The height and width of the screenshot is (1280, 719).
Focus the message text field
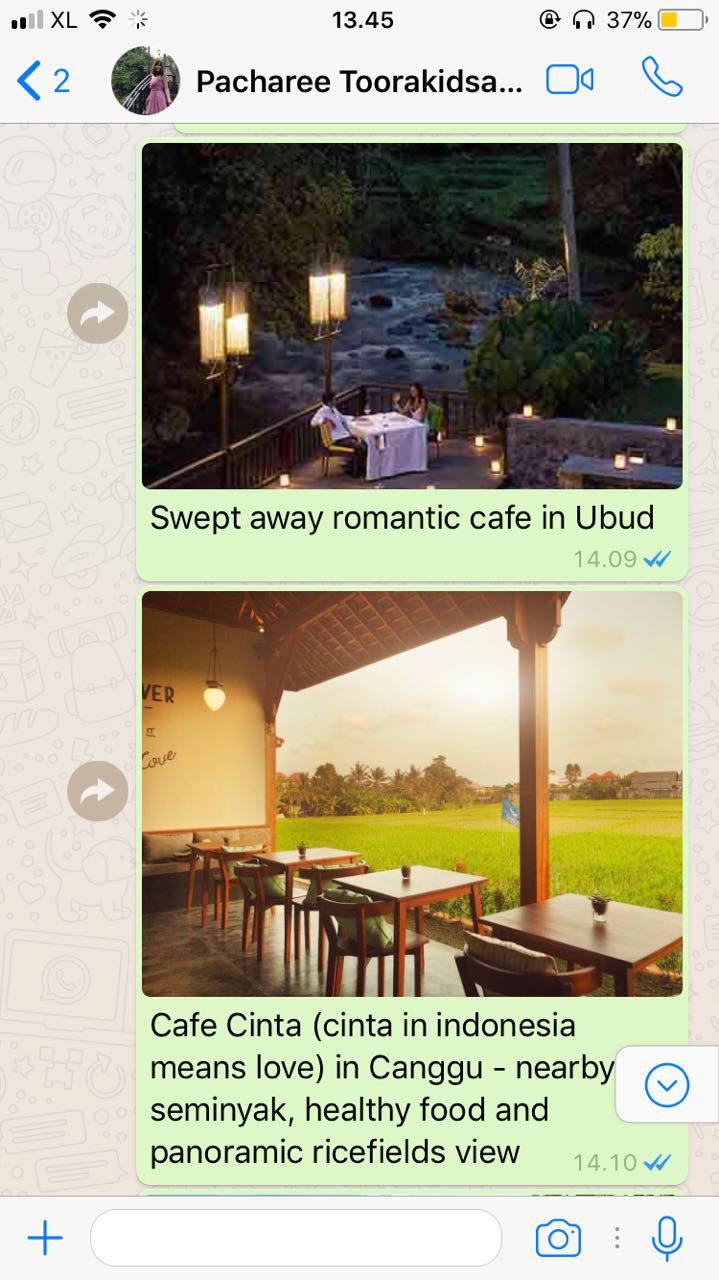click(x=295, y=1239)
